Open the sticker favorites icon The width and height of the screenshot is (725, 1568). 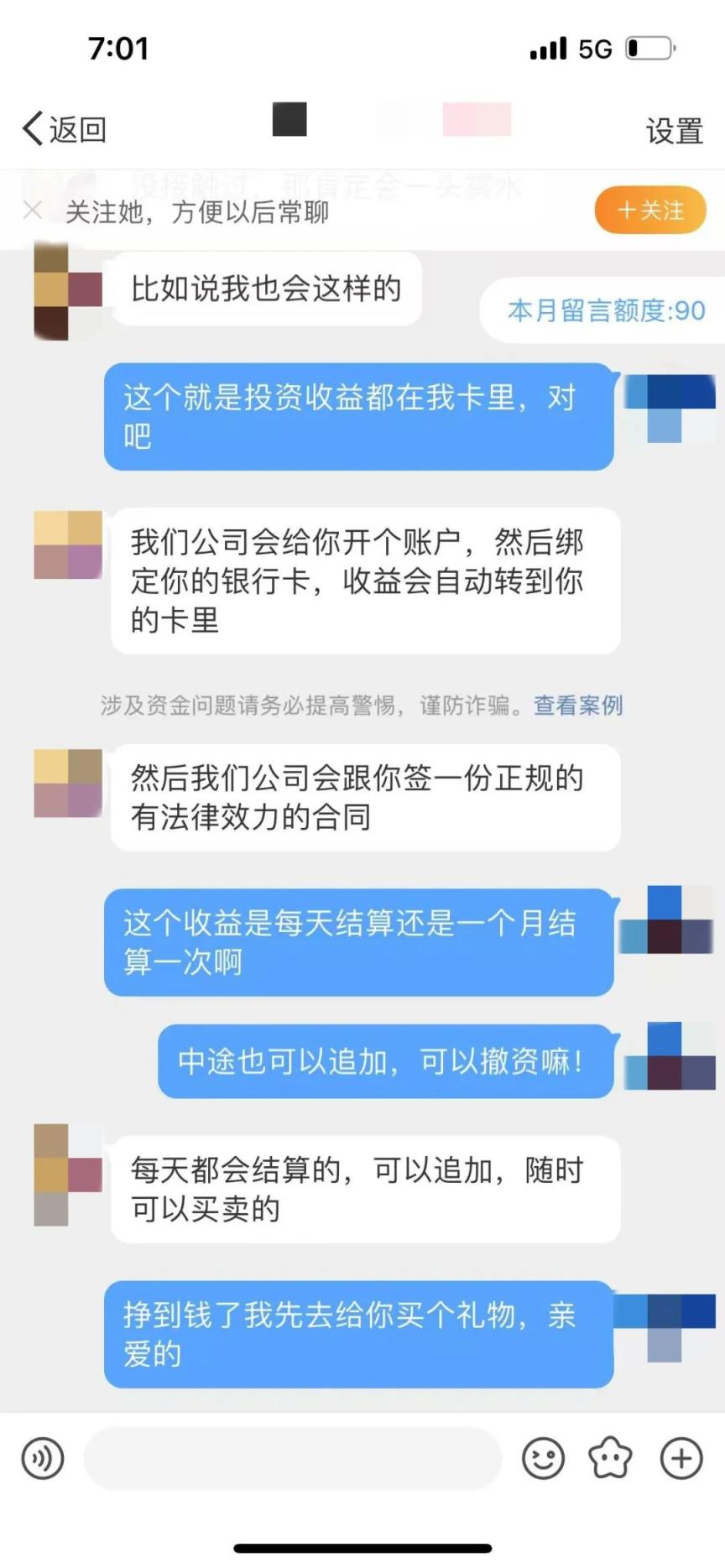[x=610, y=1458]
